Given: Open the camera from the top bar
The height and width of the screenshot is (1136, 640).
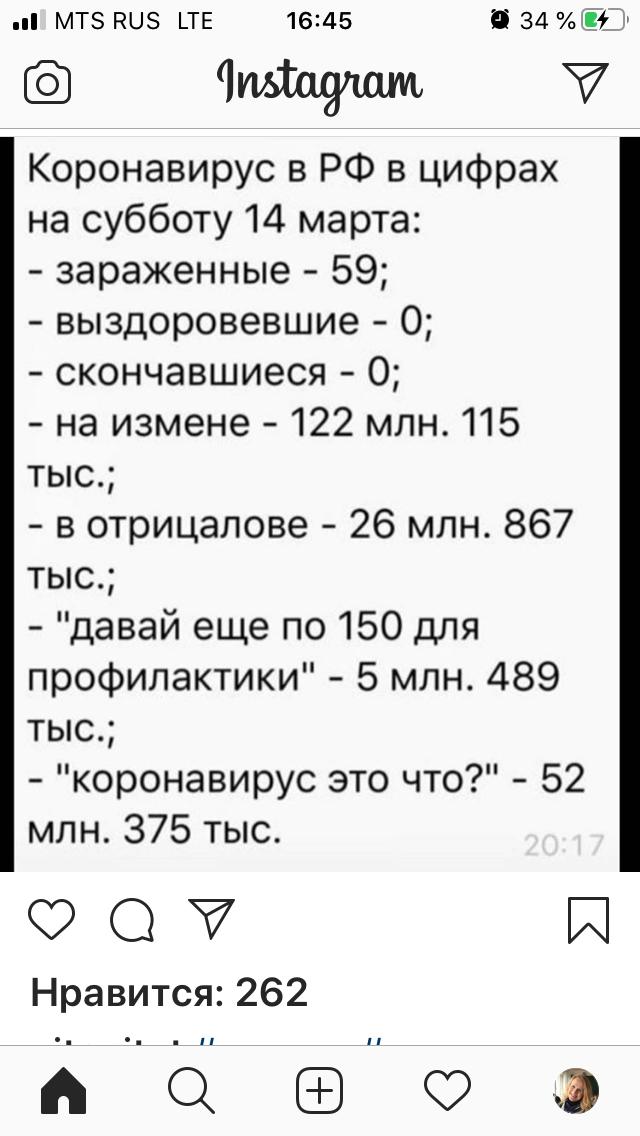Looking at the screenshot, I should point(48,84).
